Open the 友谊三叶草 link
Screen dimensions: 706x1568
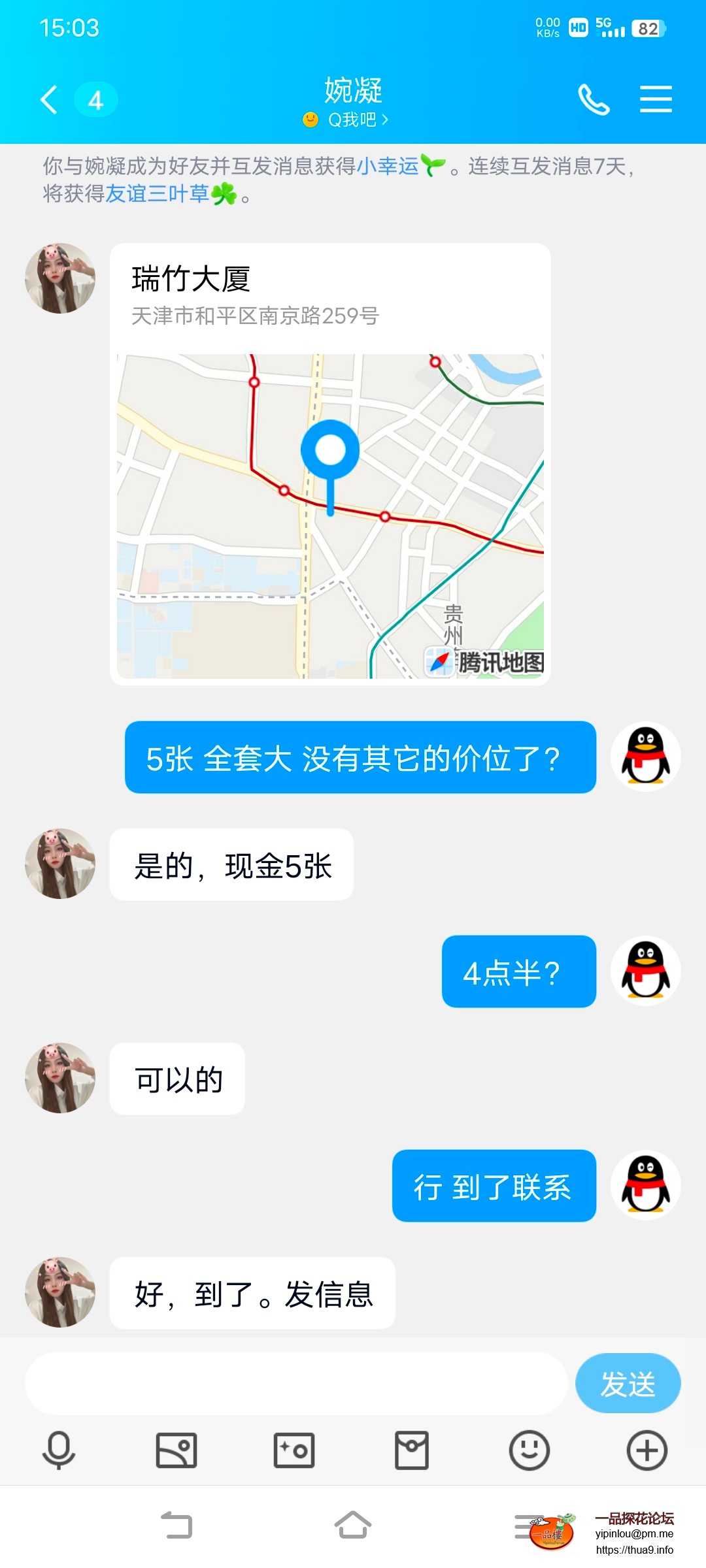pos(158,195)
